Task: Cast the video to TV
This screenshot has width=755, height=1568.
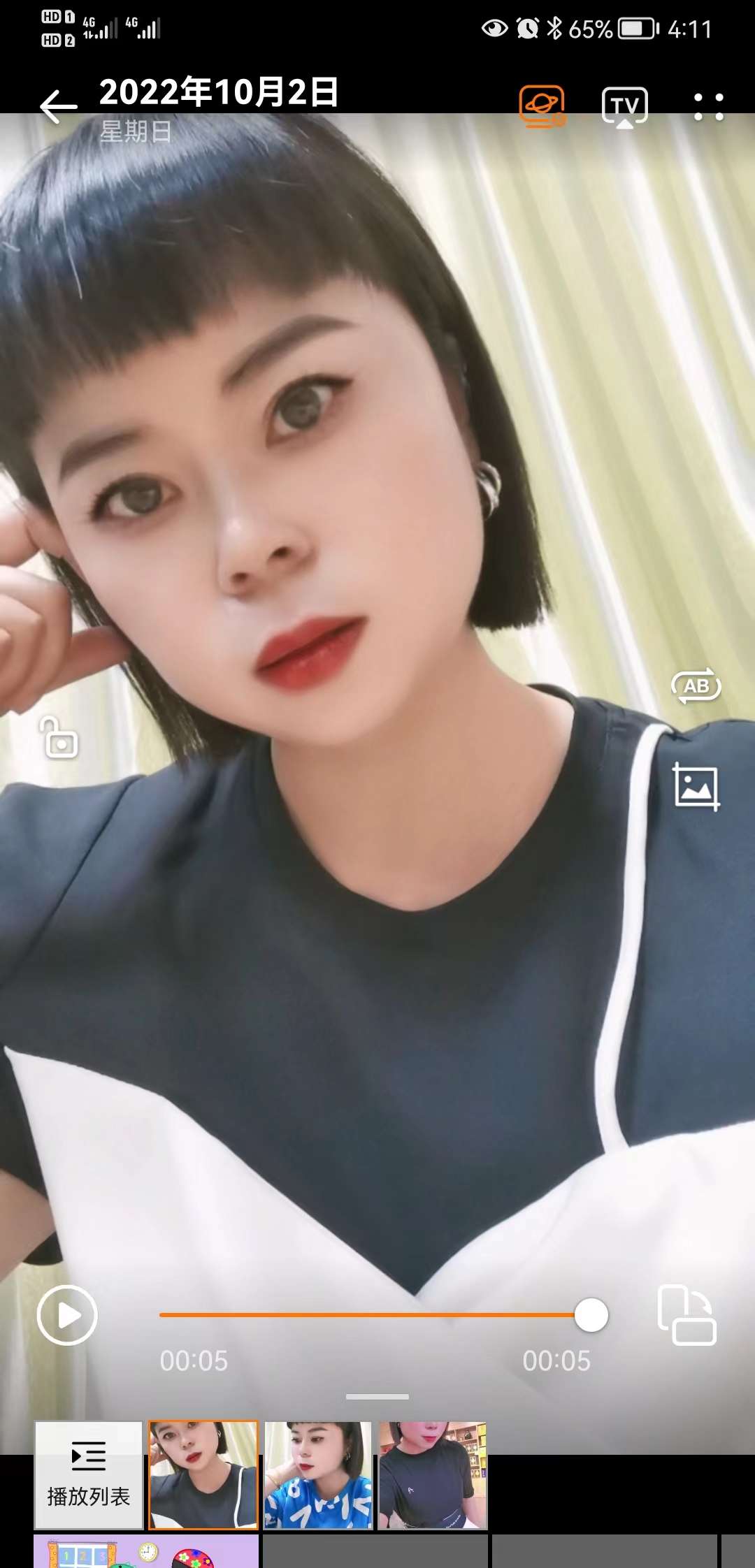Action: 625,108
